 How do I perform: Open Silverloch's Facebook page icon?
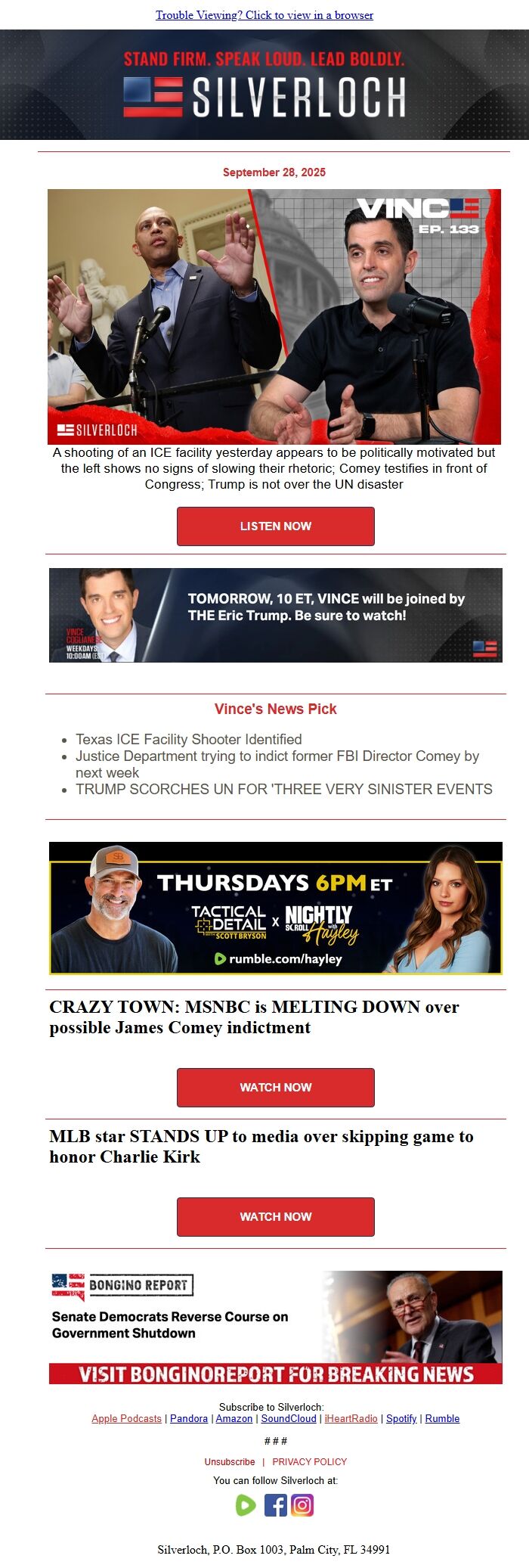click(276, 1505)
